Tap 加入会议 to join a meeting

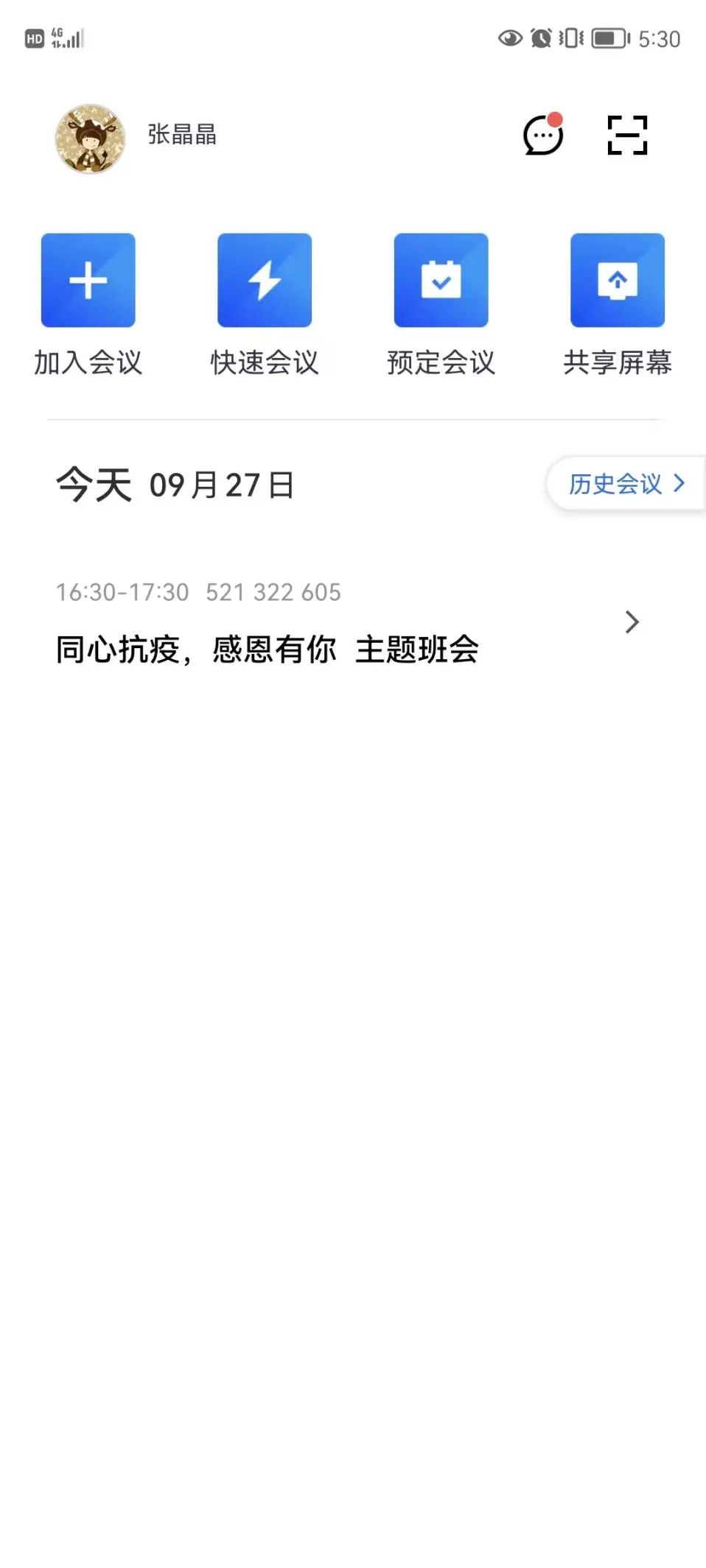tap(88, 281)
